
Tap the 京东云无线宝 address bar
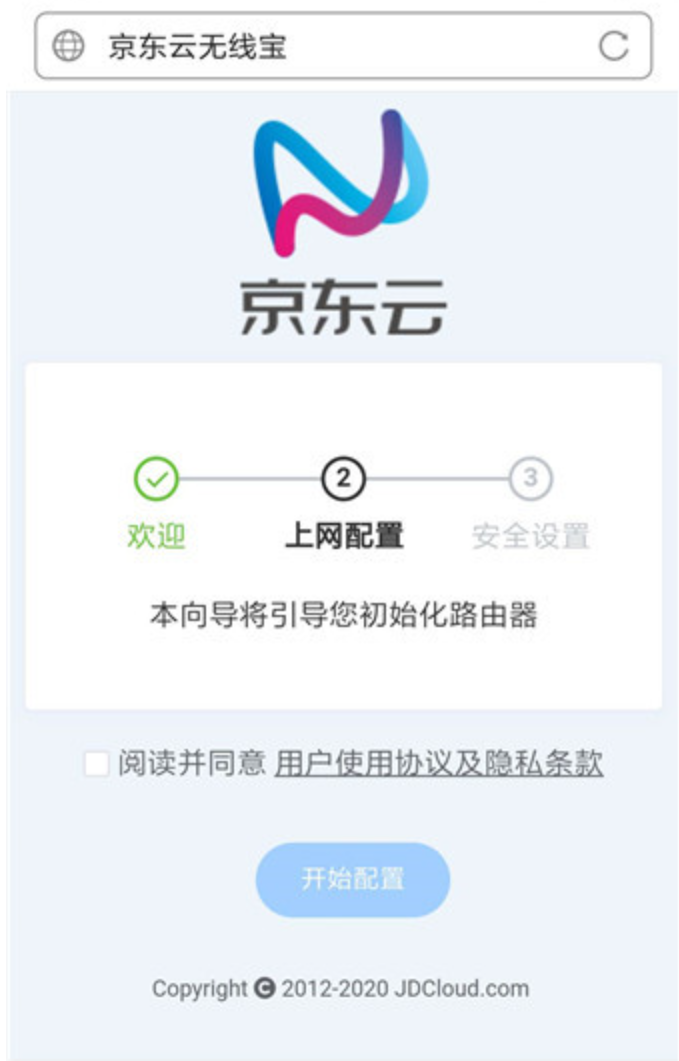[x=320, y=46]
